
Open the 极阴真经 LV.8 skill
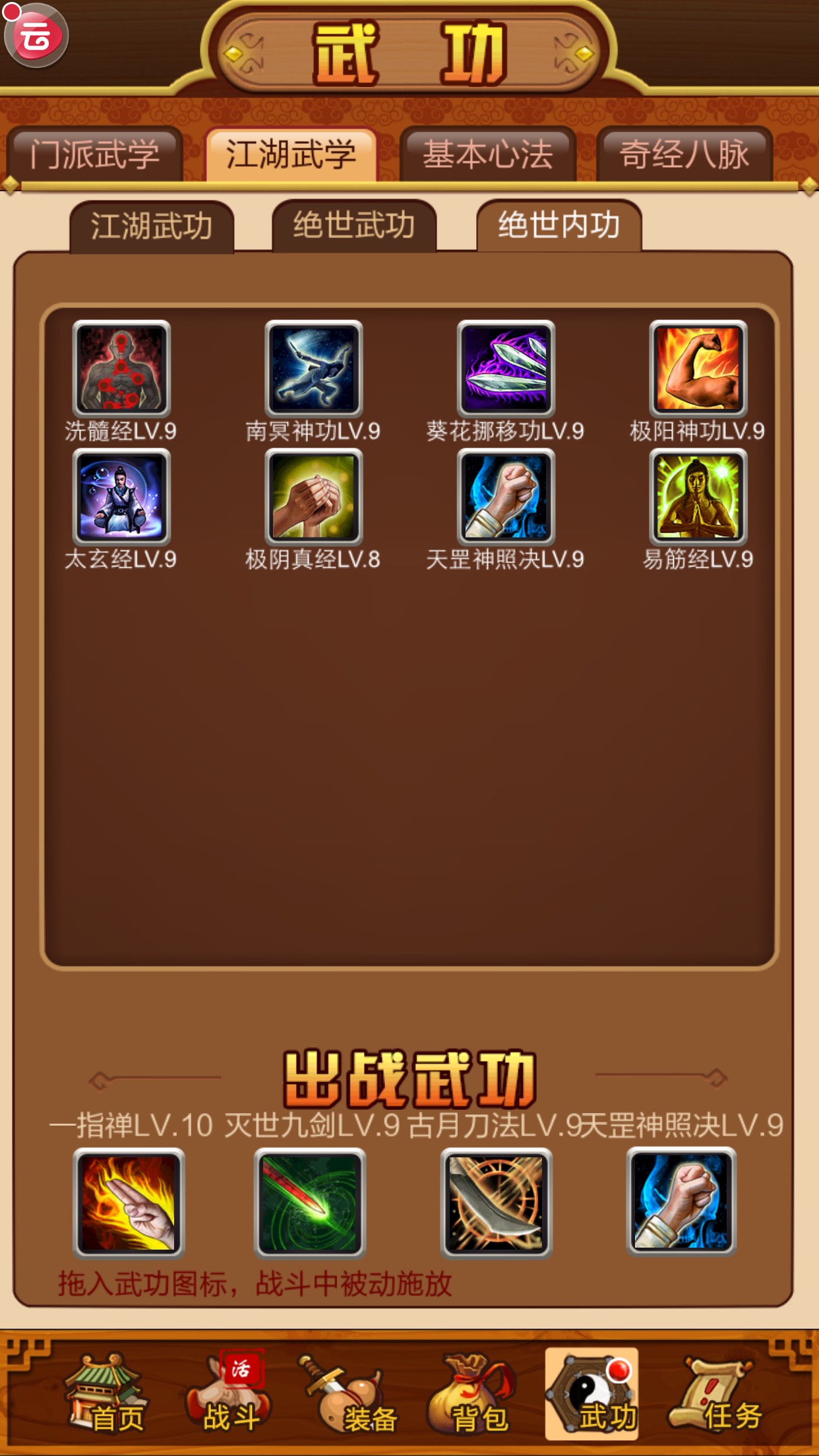314,497
